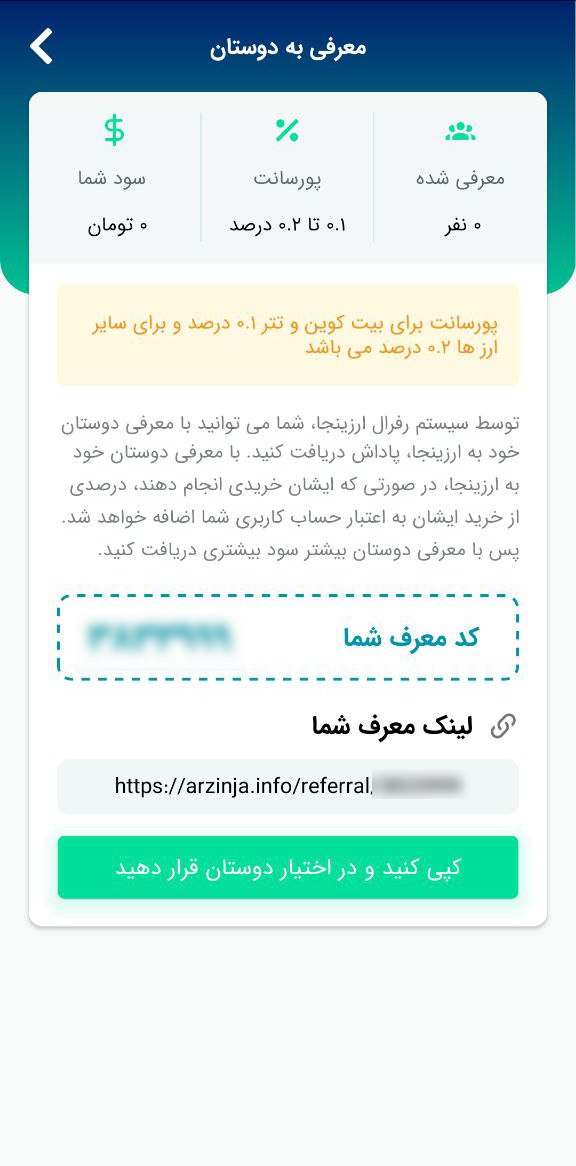Tap the arzinja.info referral link field
Viewport: 576px width, 1166px height.
[288, 786]
